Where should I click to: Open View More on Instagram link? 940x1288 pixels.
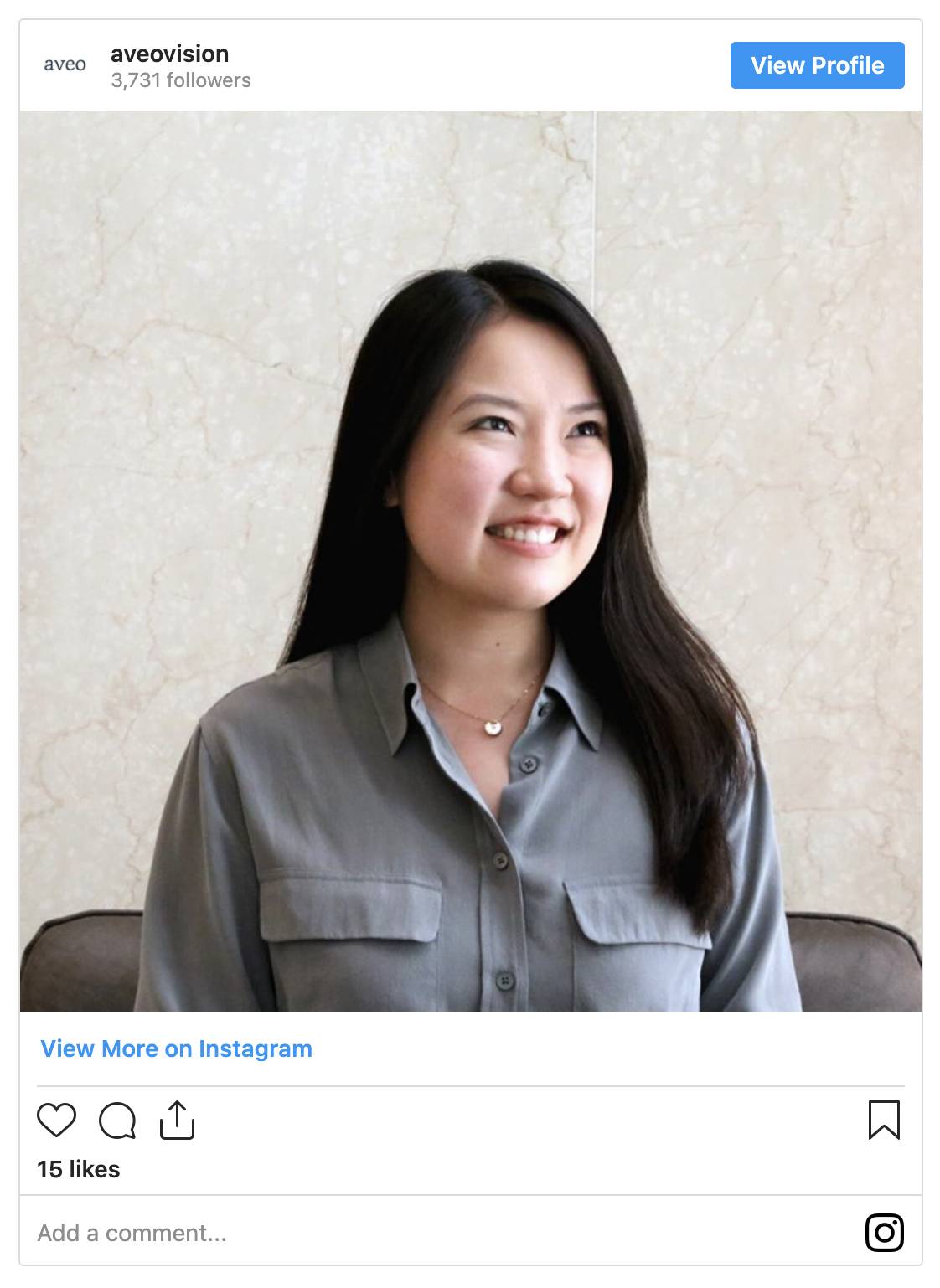(176, 1048)
